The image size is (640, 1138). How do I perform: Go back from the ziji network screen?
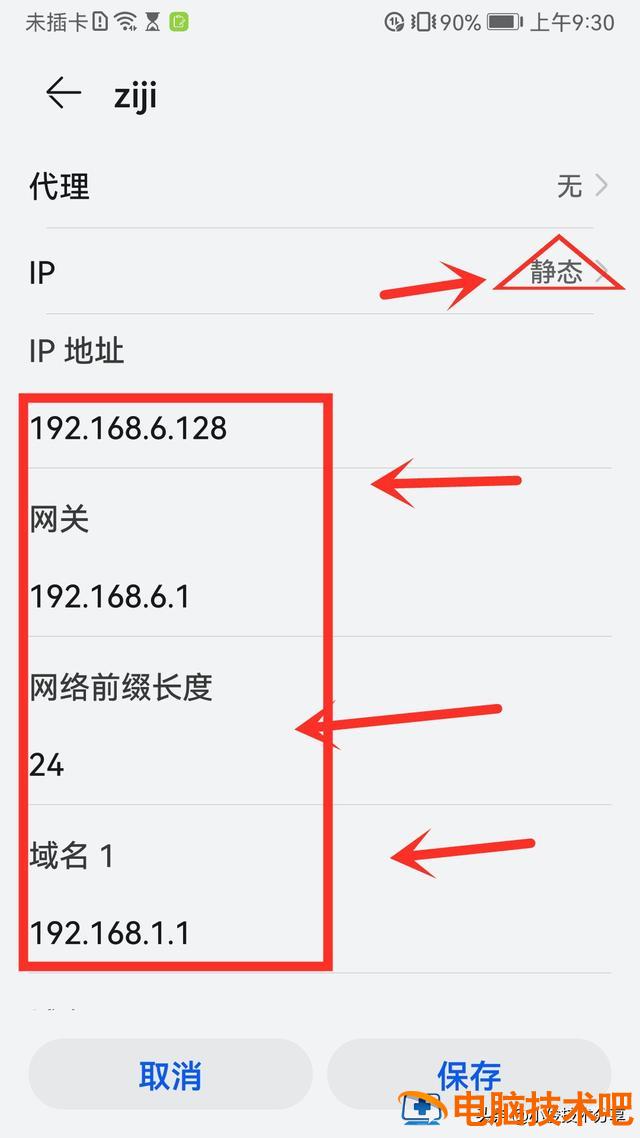click(63, 93)
